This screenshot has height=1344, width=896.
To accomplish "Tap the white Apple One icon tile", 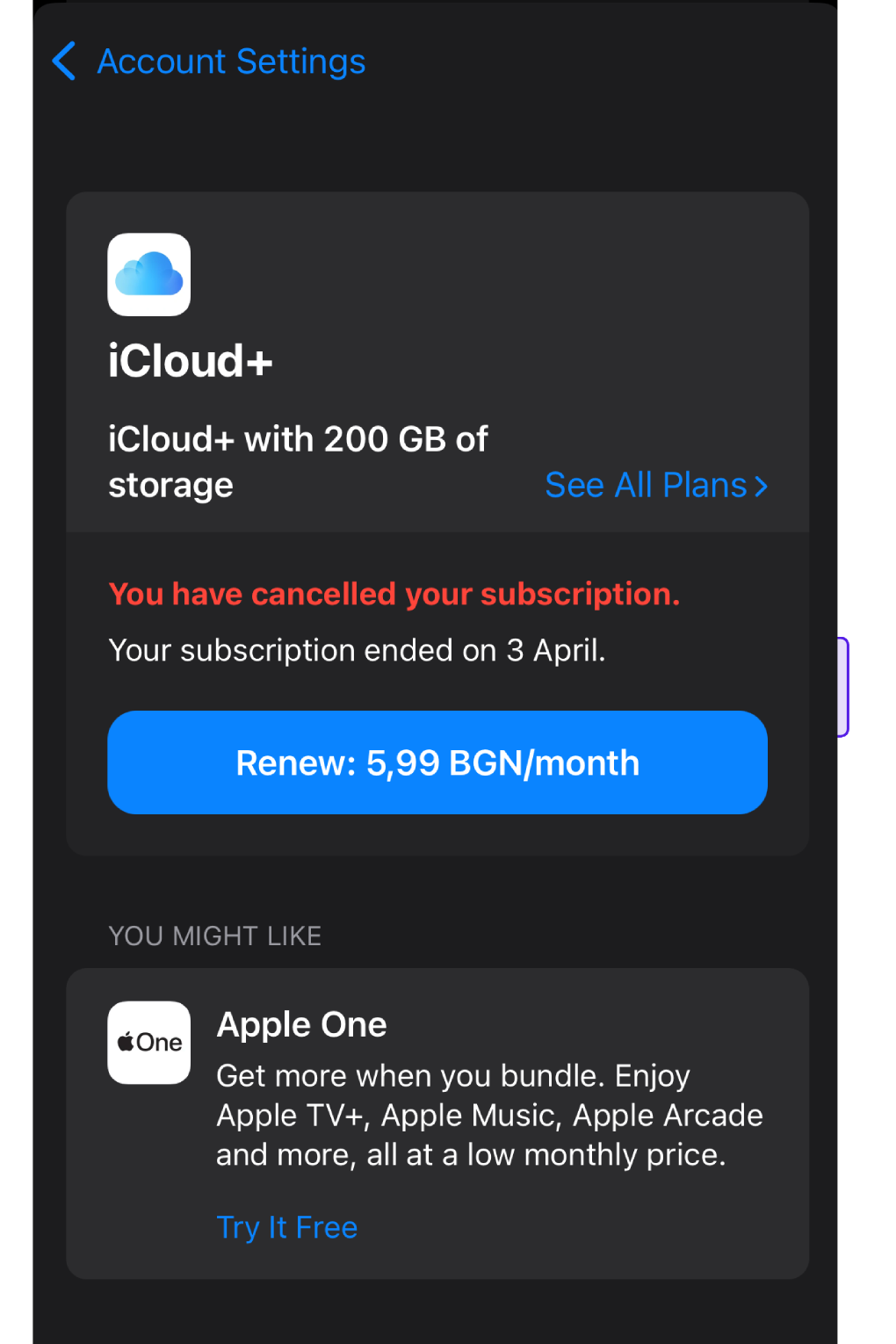I will click(x=148, y=1042).
